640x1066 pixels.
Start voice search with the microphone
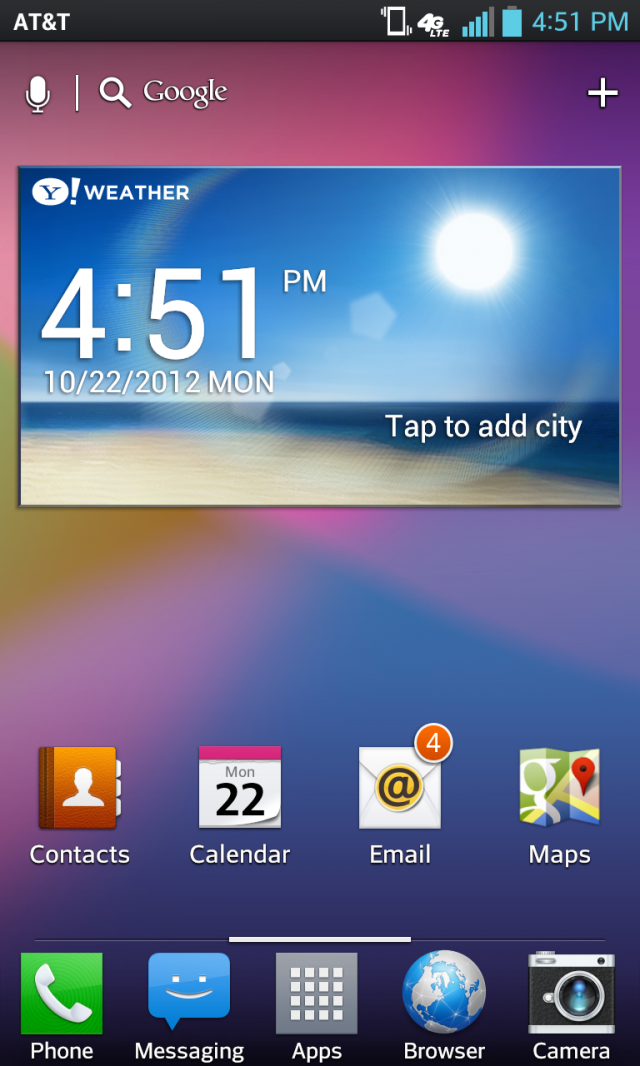(38, 93)
